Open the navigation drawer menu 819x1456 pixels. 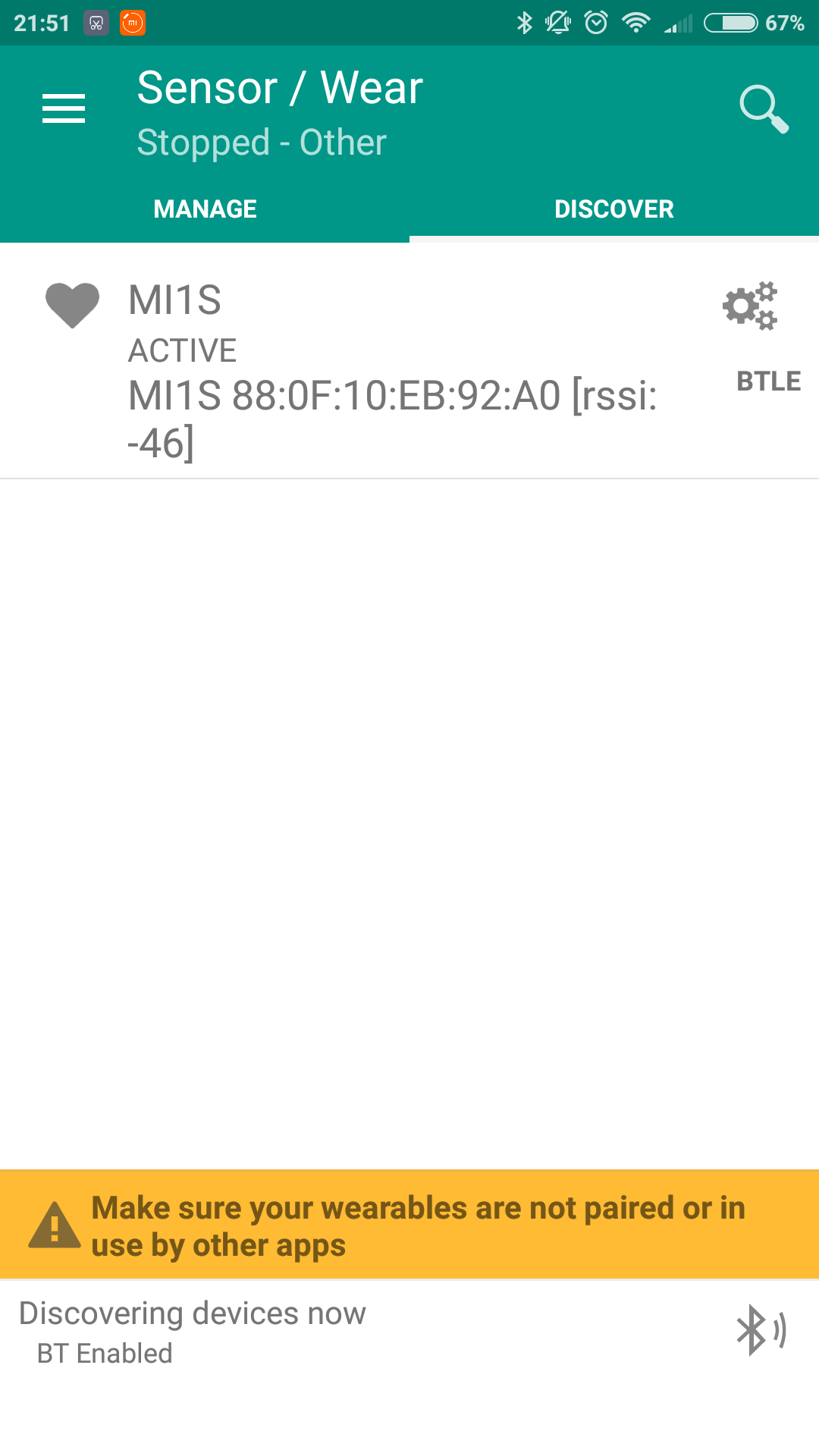[x=64, y=108]
